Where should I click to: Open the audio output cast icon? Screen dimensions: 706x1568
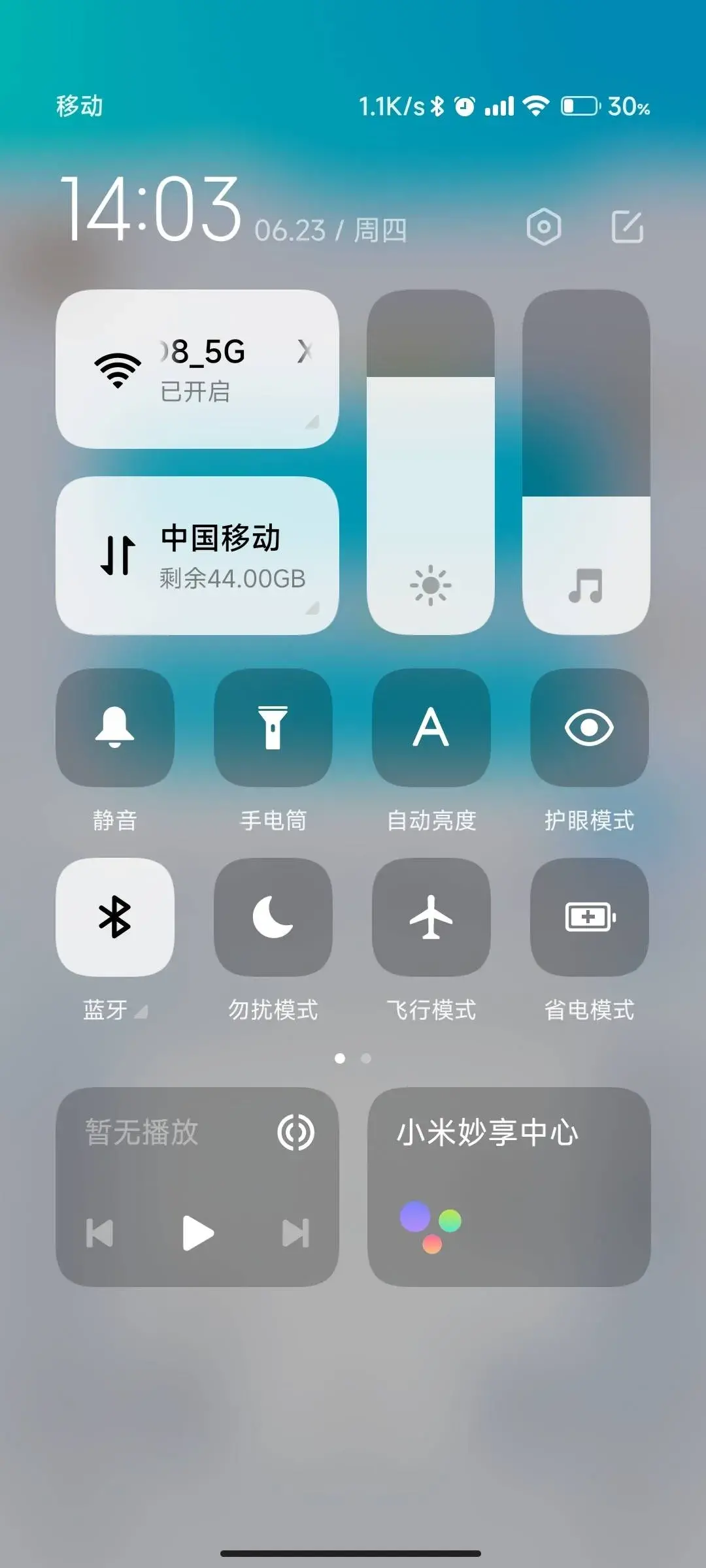point(295,1132)
